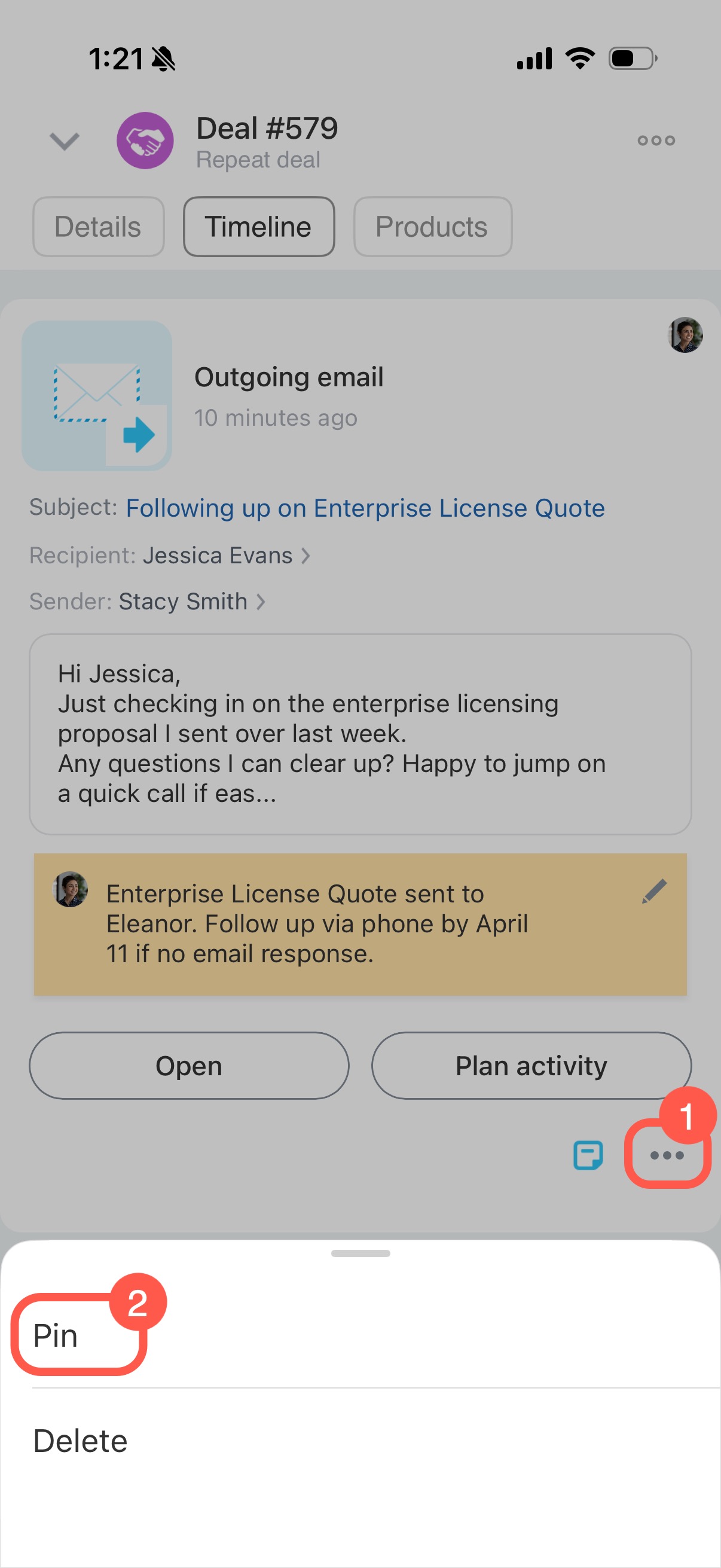Image resolution: width=721 pixels, height=1568 pixels.
Task: Switch to the Products tab
Action: click(432, 227)
